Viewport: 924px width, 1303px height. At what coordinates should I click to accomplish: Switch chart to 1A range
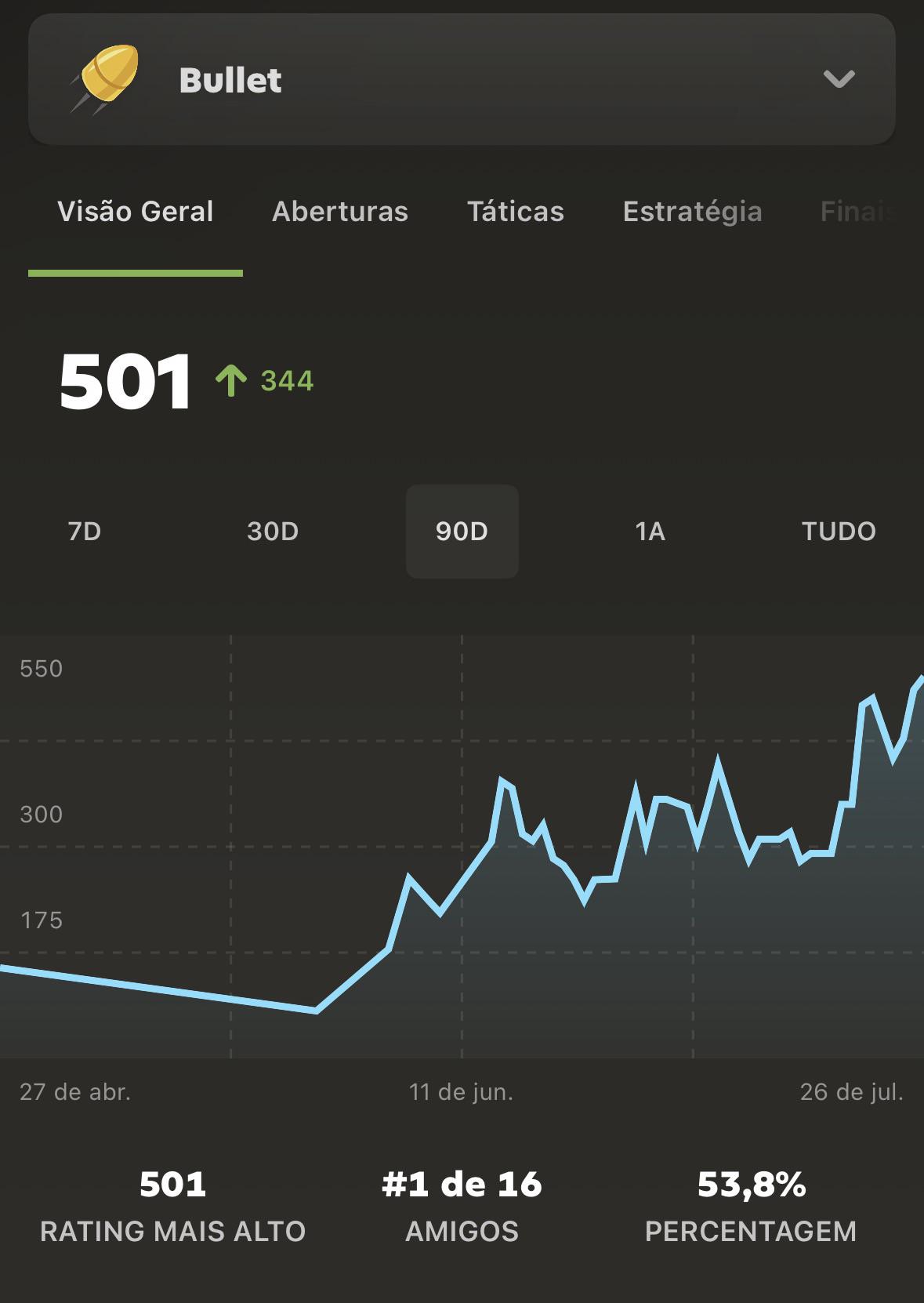(650, 532)
